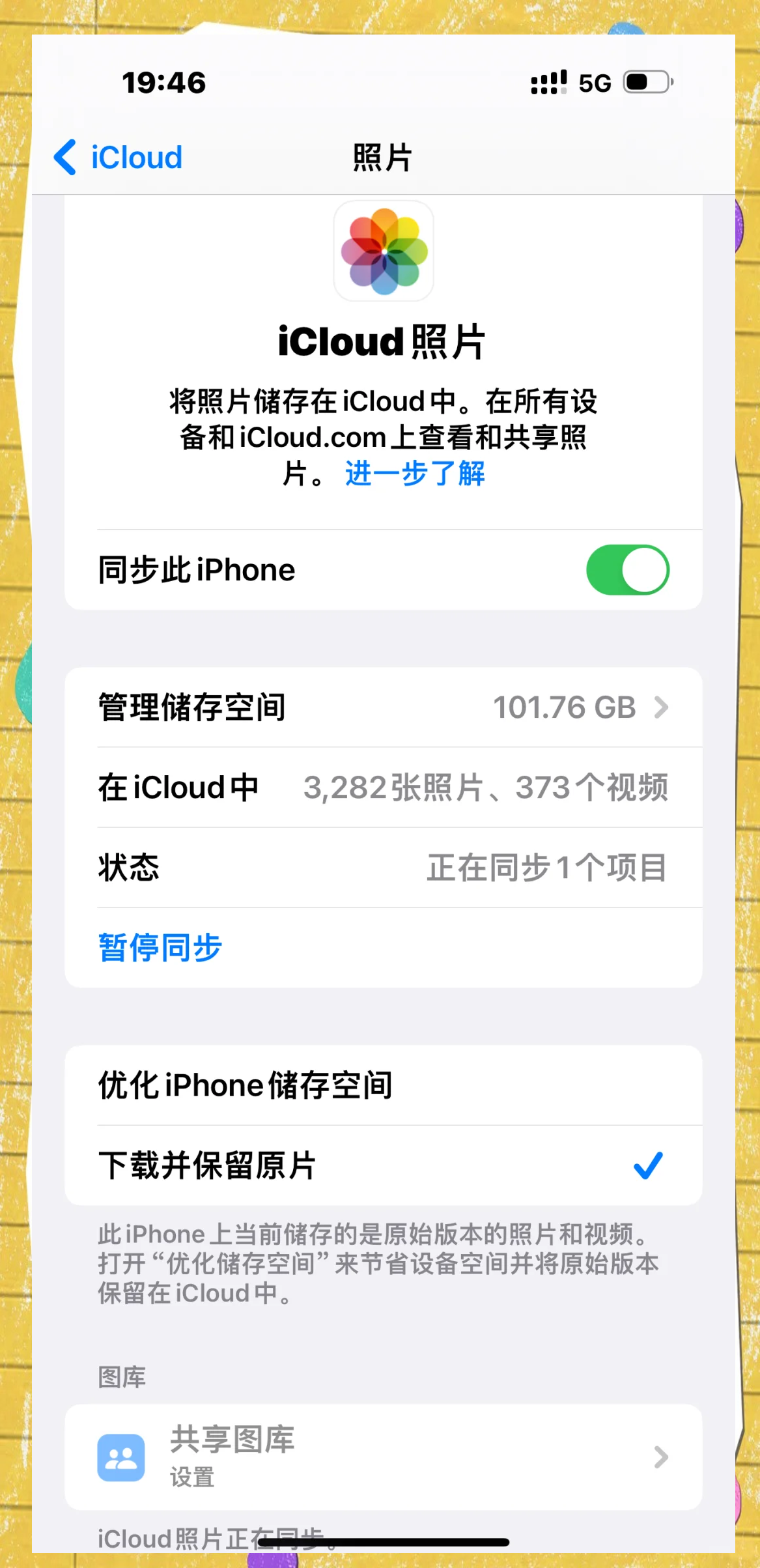
Task: Go back to iCloud settings
Action: pyautogui.click(x=119, y=158)
